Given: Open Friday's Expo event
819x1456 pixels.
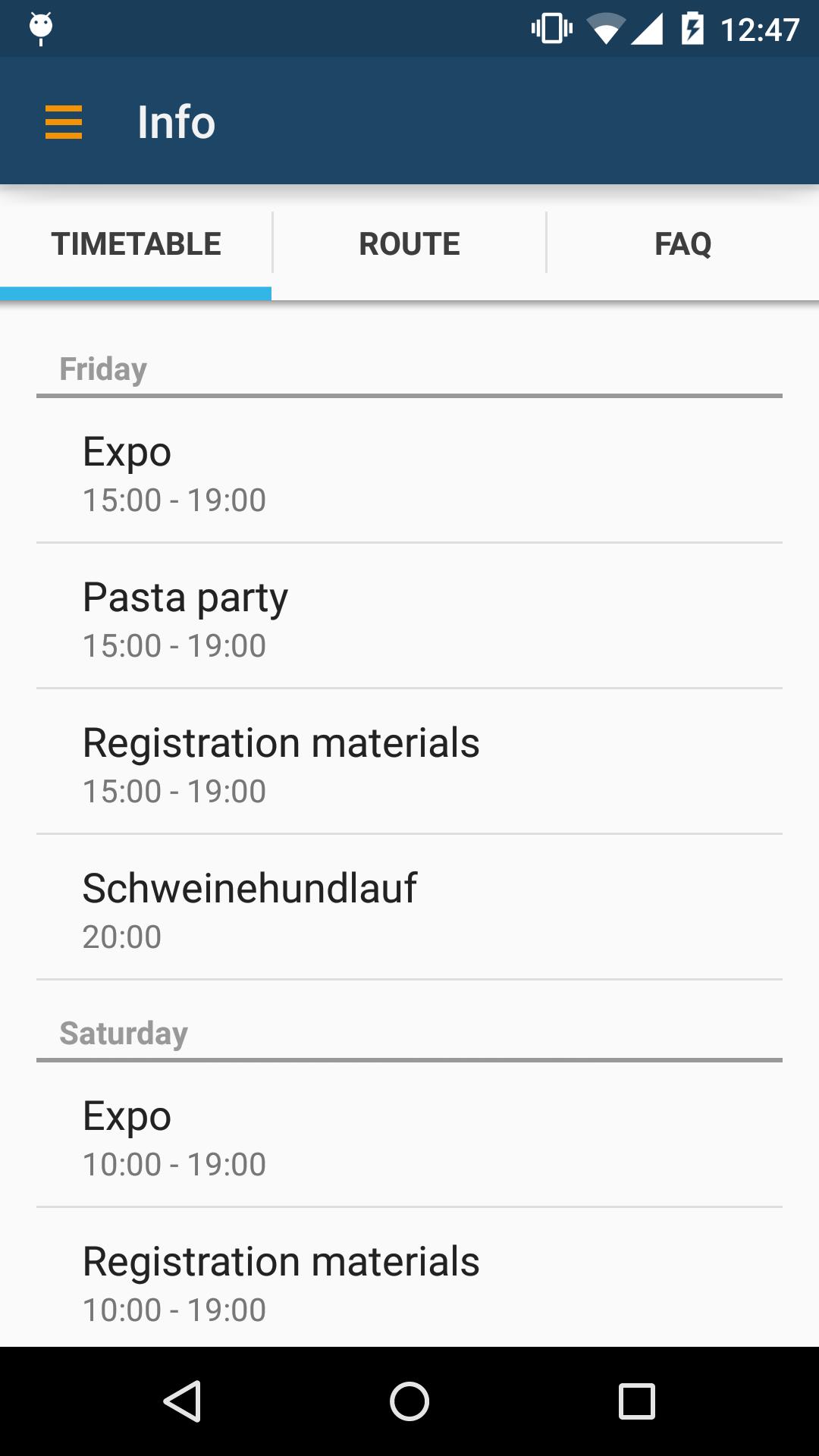Looking at the screenshot, I should pos(409,472).
